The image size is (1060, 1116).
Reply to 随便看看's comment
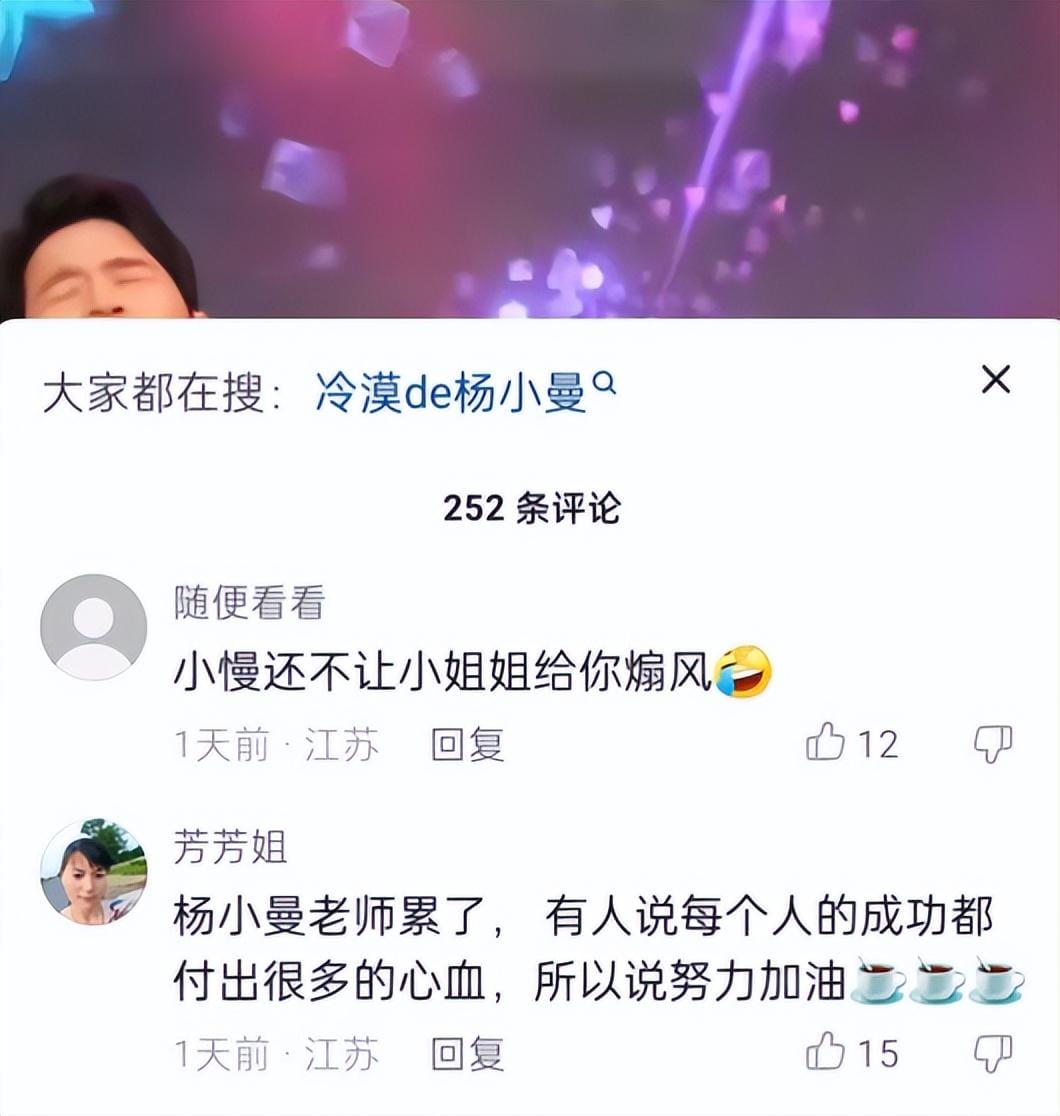(467, 745)
